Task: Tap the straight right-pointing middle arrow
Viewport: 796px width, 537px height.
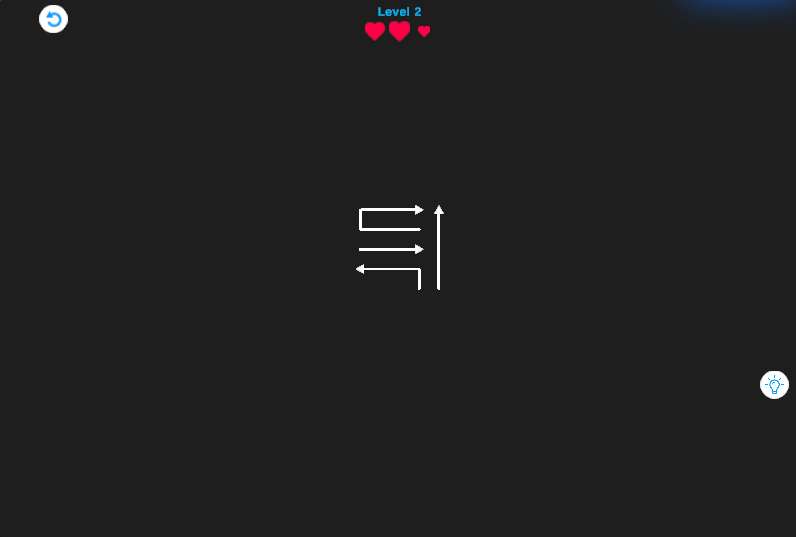Action: [390, 249]
